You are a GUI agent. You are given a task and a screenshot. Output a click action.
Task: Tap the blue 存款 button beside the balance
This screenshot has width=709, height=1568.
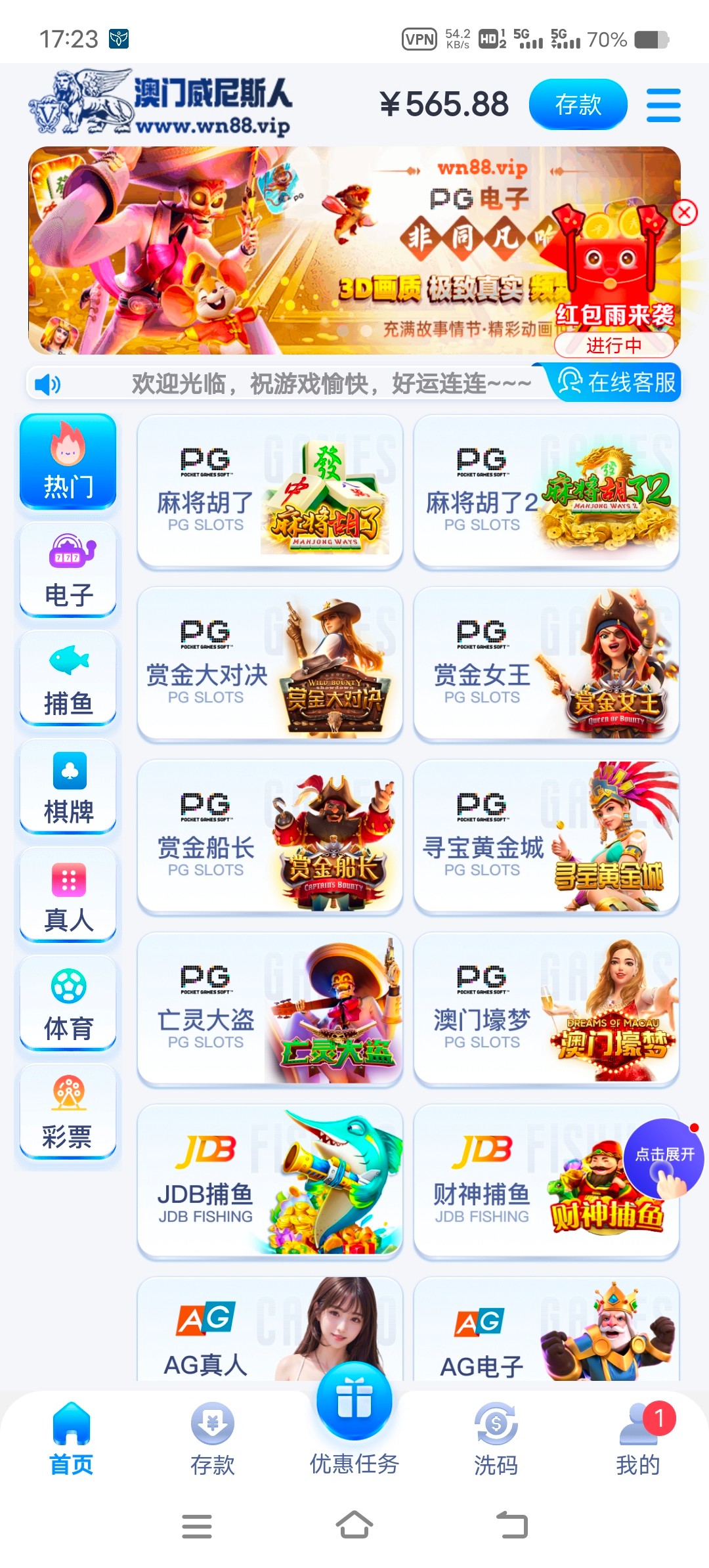click(578, 104)
